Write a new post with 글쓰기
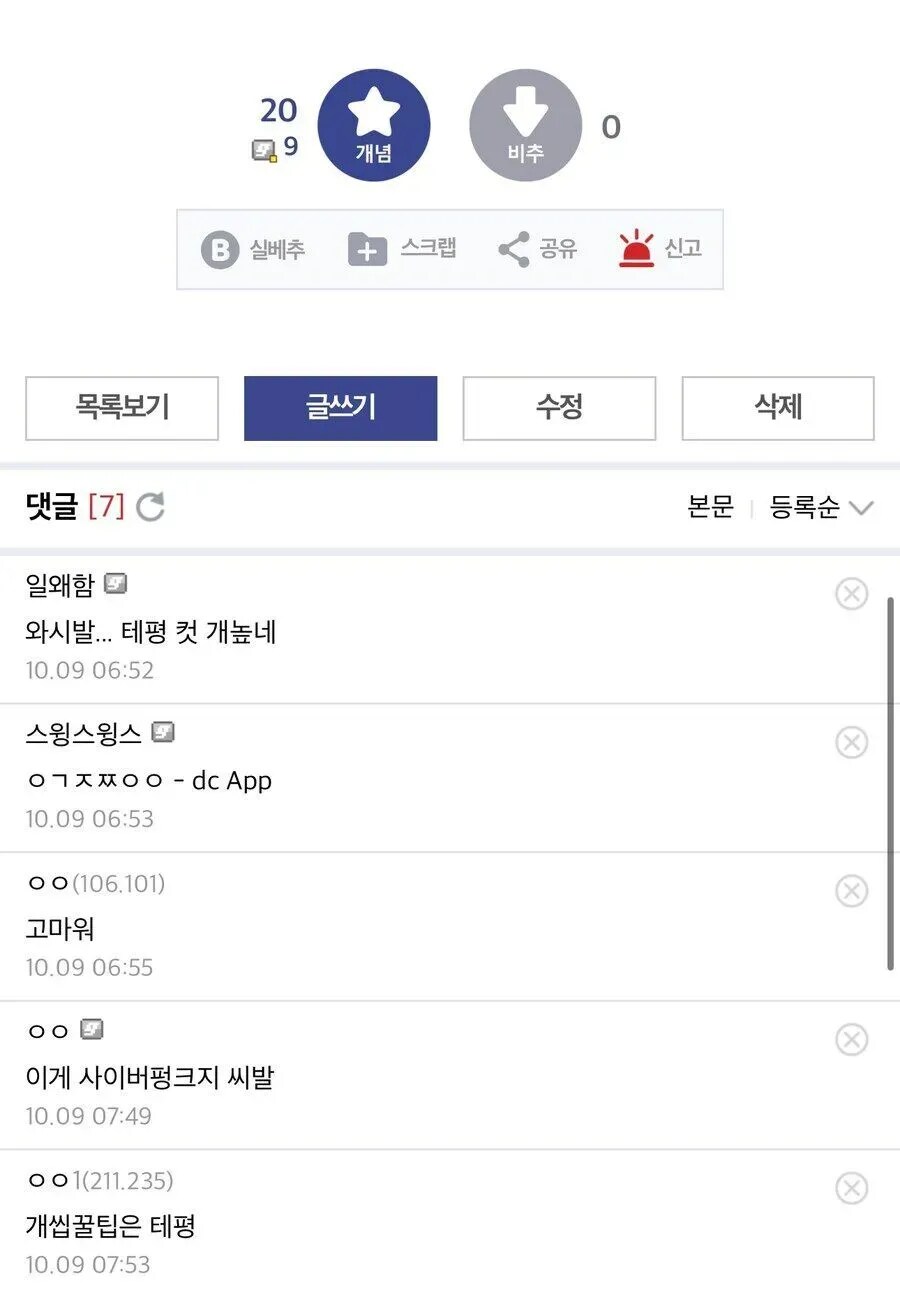900x1290 pixels. (x=340, y=408)
